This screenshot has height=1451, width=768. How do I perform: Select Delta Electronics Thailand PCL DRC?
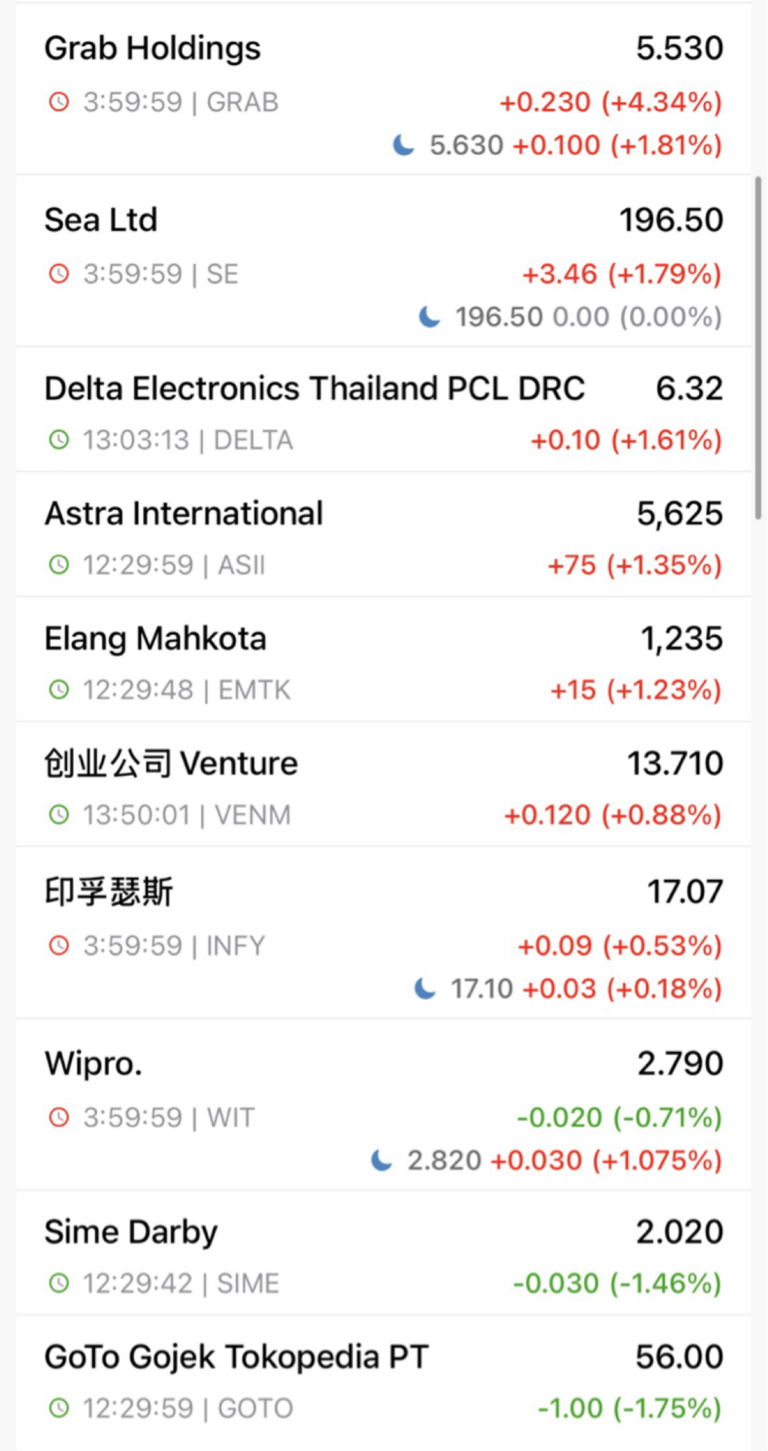(384, 410)
